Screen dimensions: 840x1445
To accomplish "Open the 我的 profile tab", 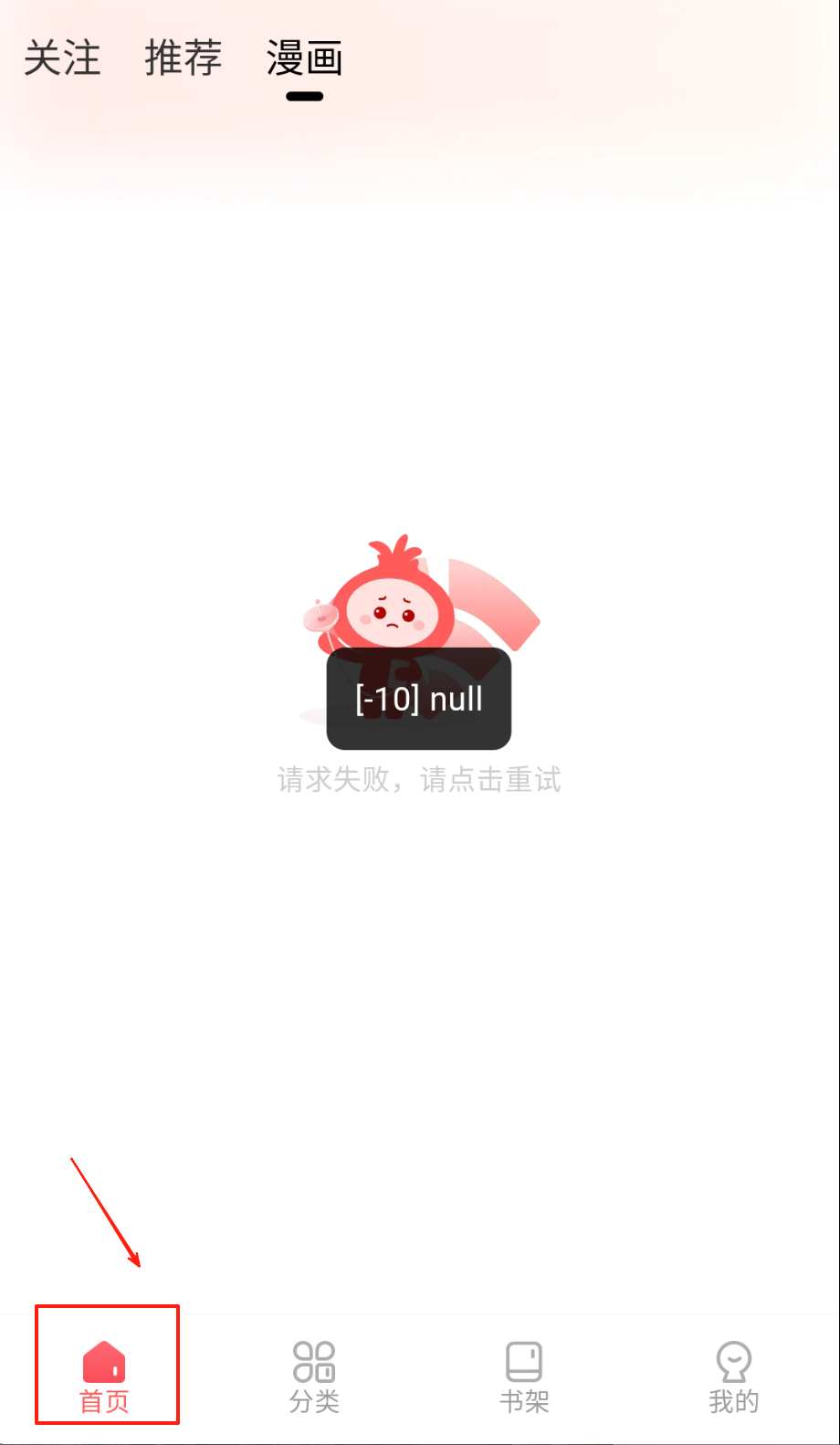I will tap(733, 1376).
